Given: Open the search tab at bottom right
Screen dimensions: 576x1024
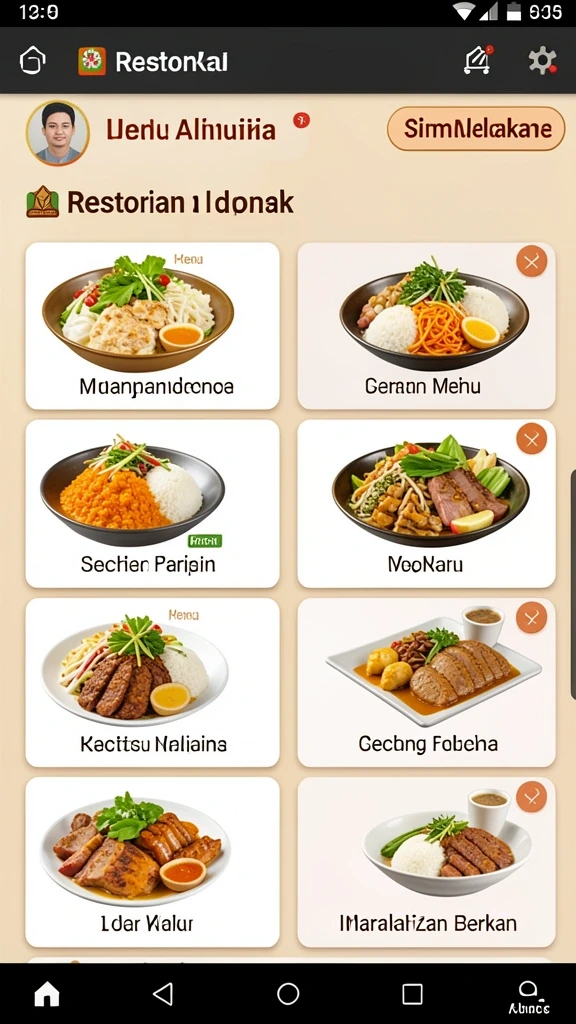Looking at the screenshot, I should coord(528,997).
